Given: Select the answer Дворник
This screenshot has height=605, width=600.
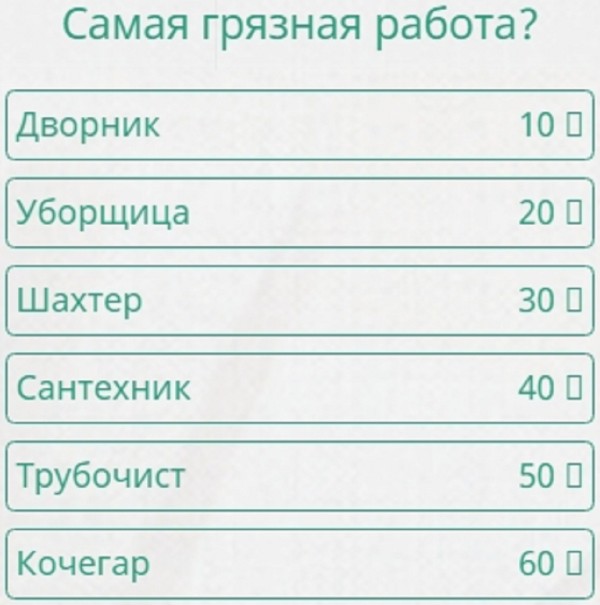Looking at the screenshot, I should tap(299, 125).
